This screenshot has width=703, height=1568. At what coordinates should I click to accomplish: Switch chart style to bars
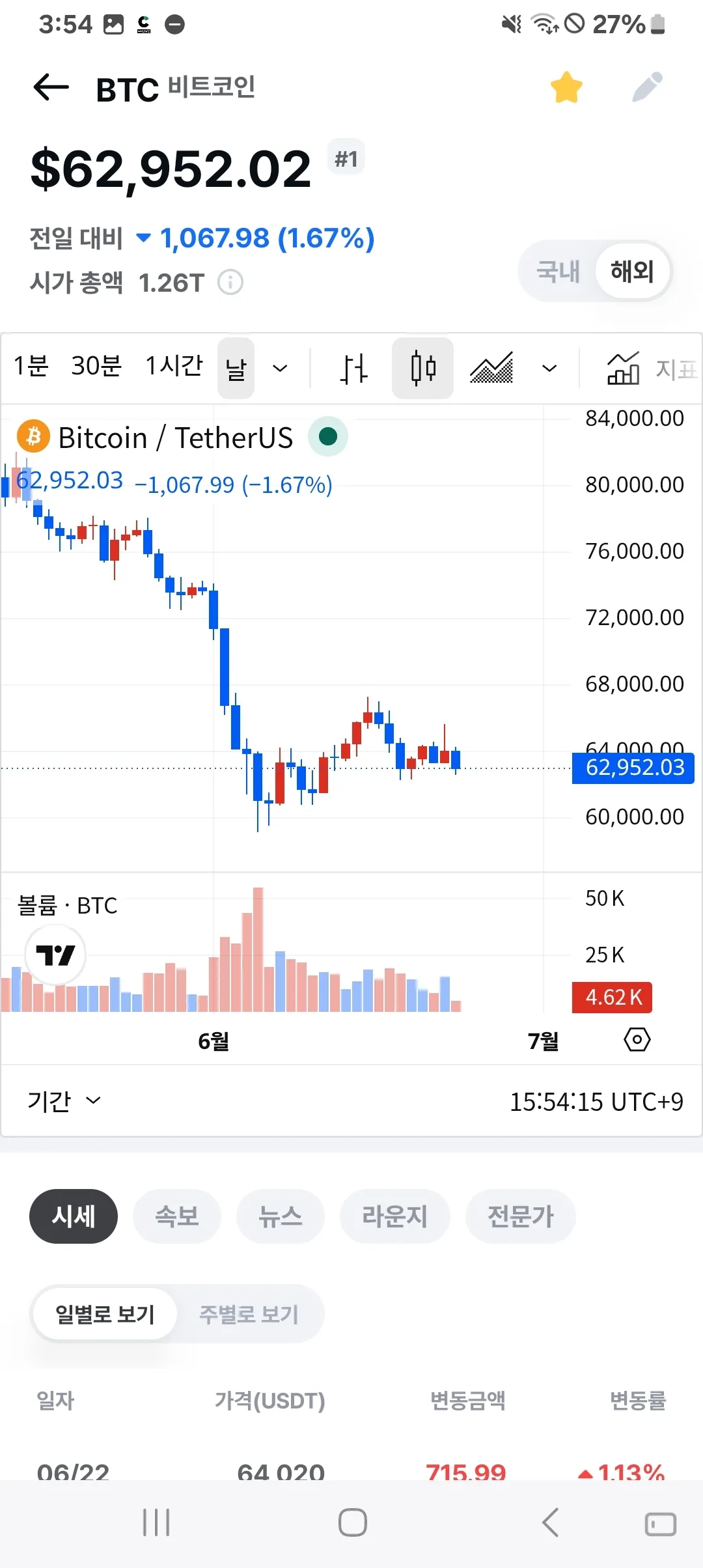(354, 369)
